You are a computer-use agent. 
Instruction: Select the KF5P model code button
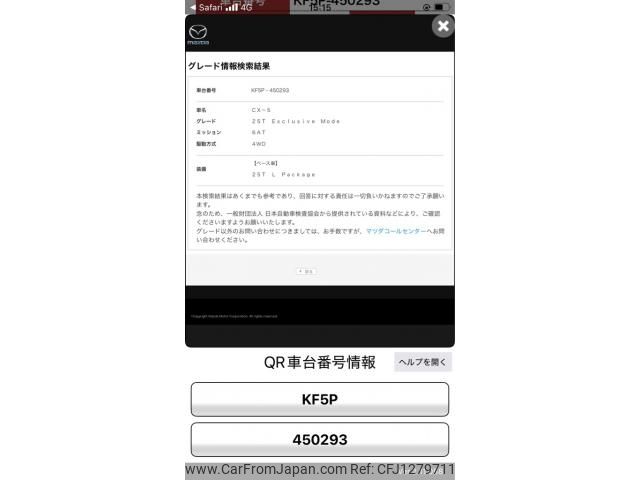tap(320, 399)
